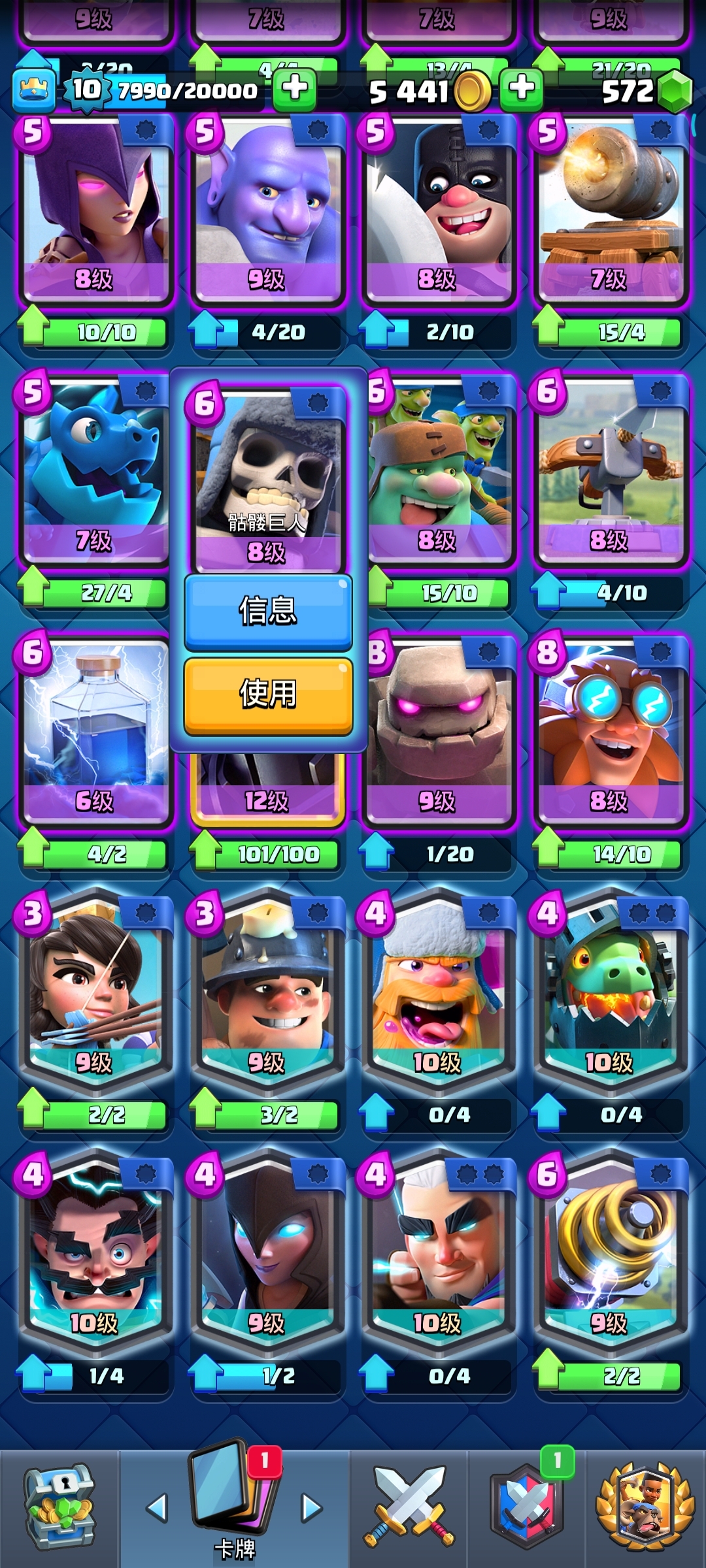This screenshot has height=1568, width=706.
Task: Select the Electro Dragon card
Action: 95,470
